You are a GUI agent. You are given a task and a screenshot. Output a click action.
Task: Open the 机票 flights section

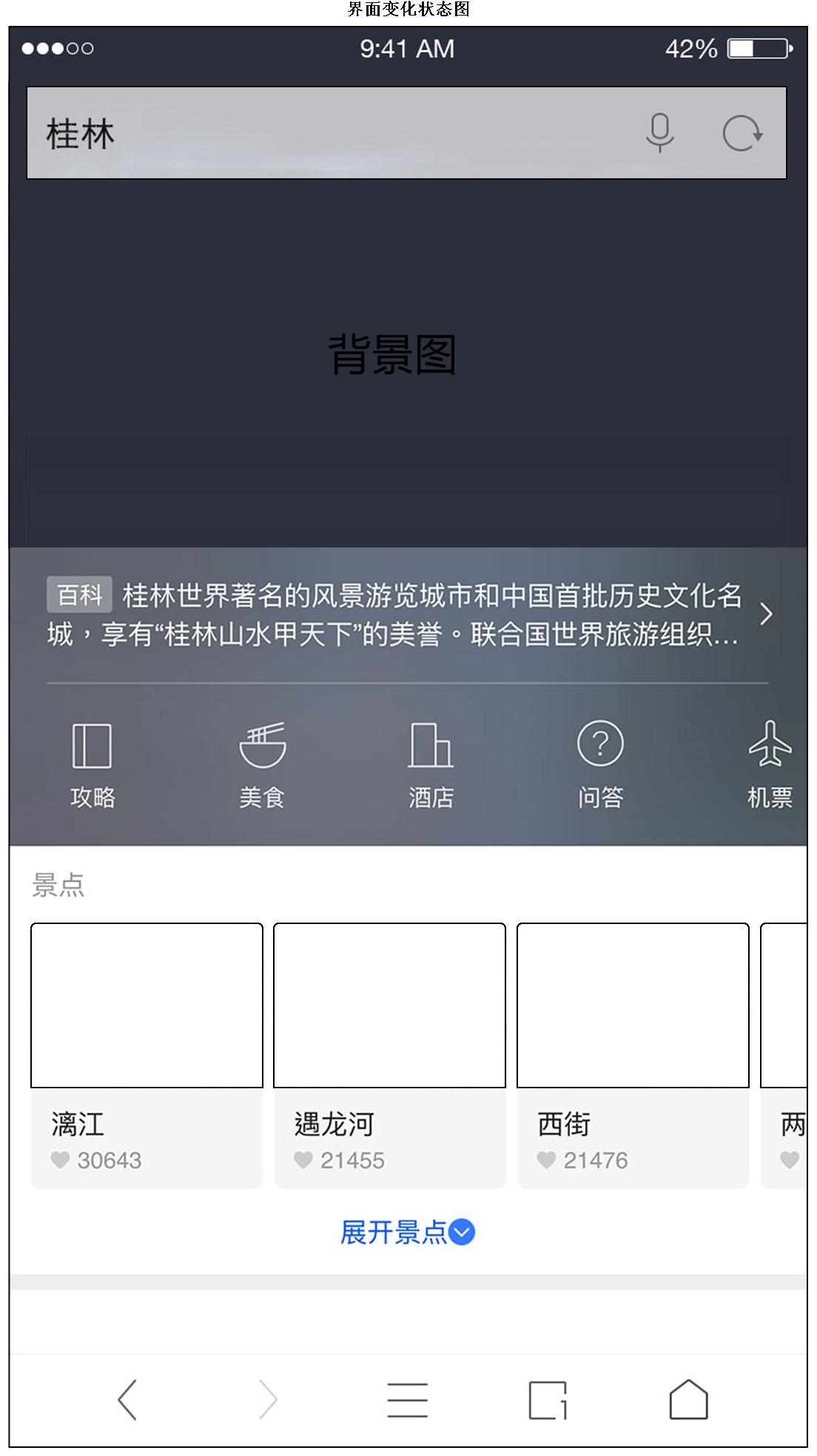pyautogui.click(x=770, y=764)
